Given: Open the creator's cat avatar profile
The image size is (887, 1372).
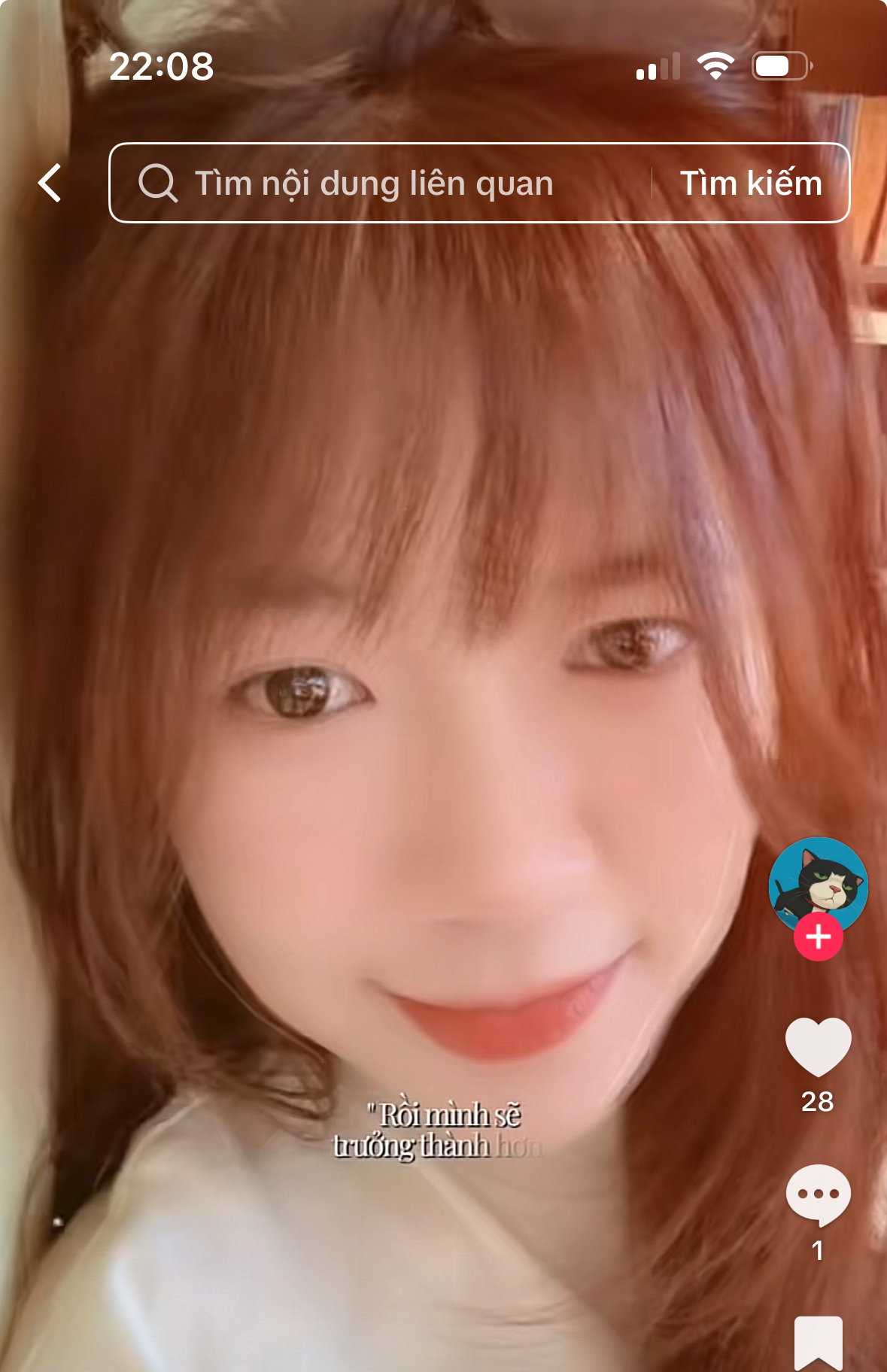Looking at the screenshot, I should coord(818,882).
